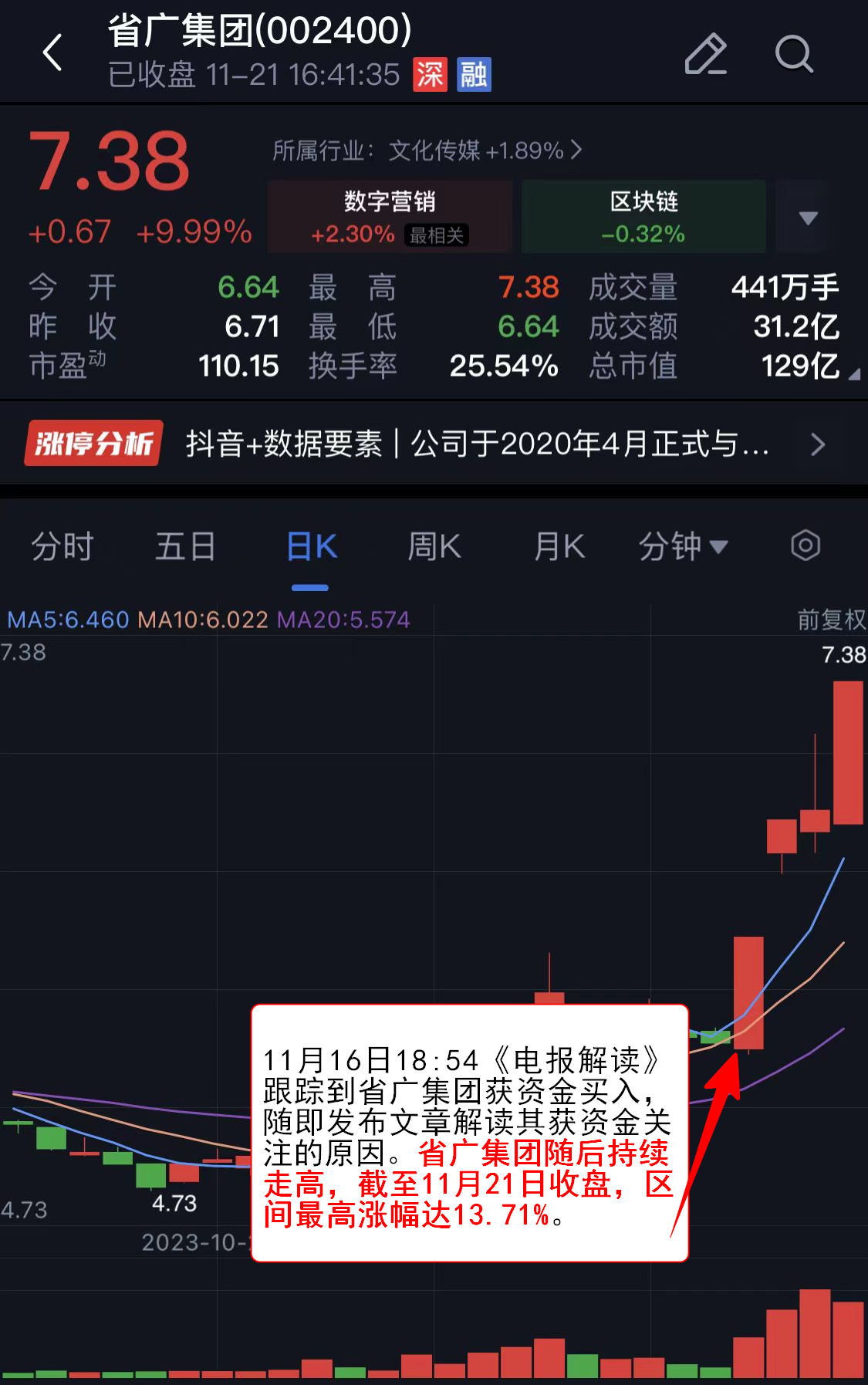This screenshot has width=868, height=1385.
Task: Open the 文化传媒 industry link
Action: (427, 150)
